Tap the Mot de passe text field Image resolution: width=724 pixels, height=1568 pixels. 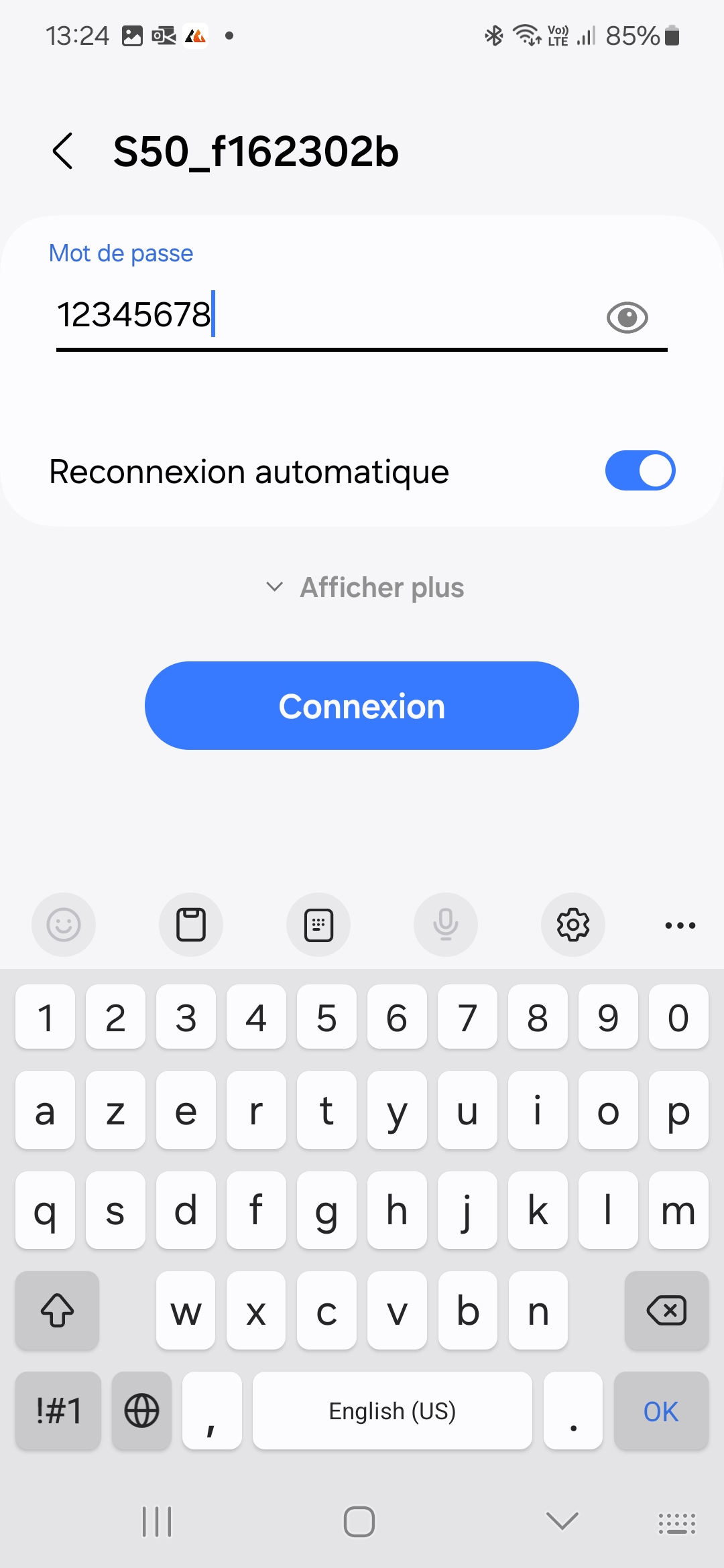pos(322,315)
